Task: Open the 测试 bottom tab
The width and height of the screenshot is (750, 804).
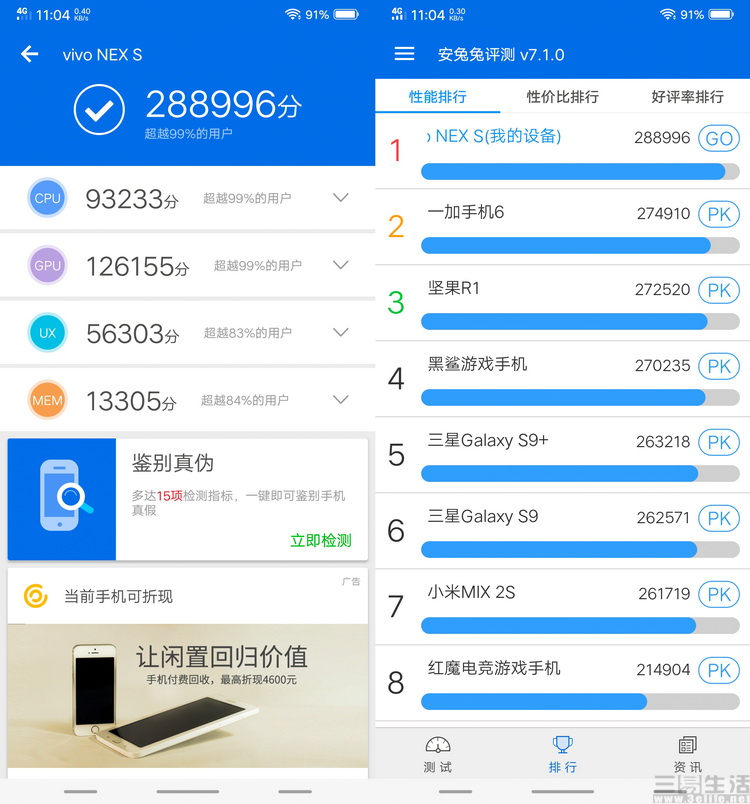Action: (438, 755)
